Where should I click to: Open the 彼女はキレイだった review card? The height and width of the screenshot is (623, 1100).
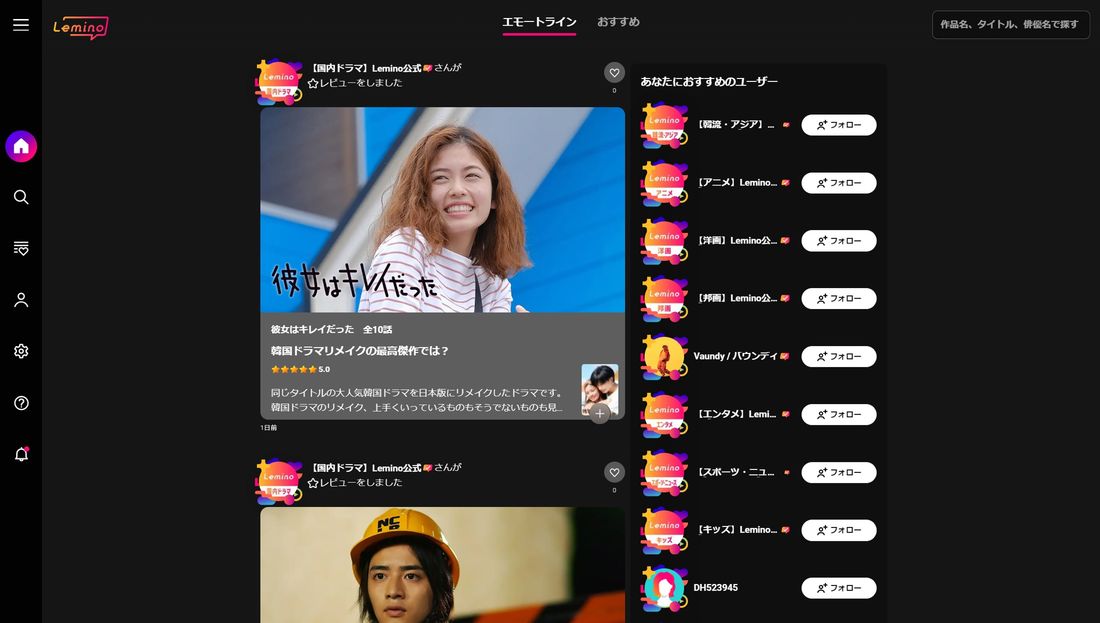coord(442,260)
